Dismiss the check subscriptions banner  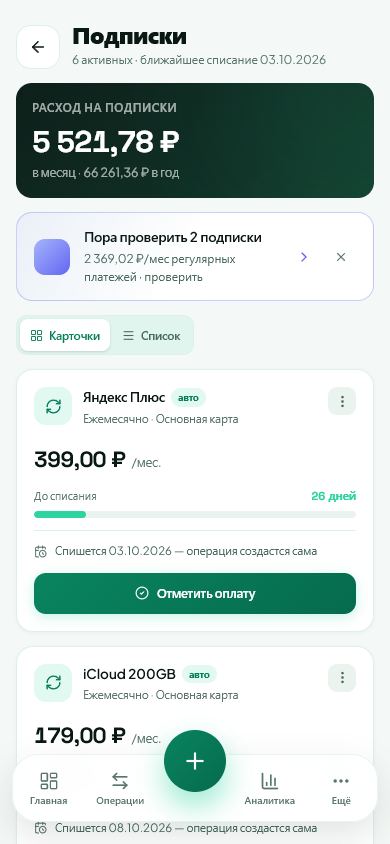click(x=341, y=257)
